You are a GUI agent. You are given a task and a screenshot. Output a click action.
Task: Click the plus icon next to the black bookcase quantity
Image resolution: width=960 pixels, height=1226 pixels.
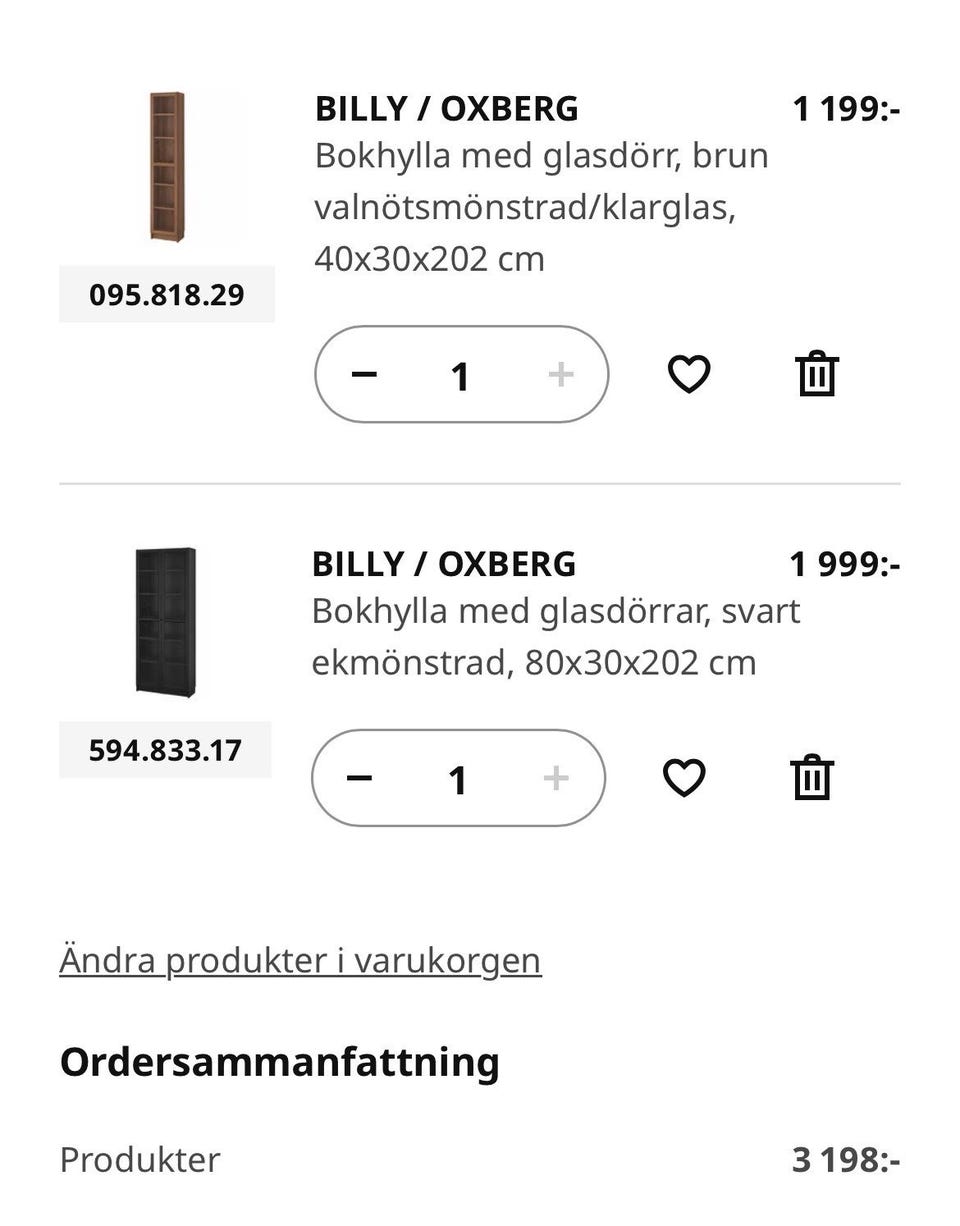555,777
